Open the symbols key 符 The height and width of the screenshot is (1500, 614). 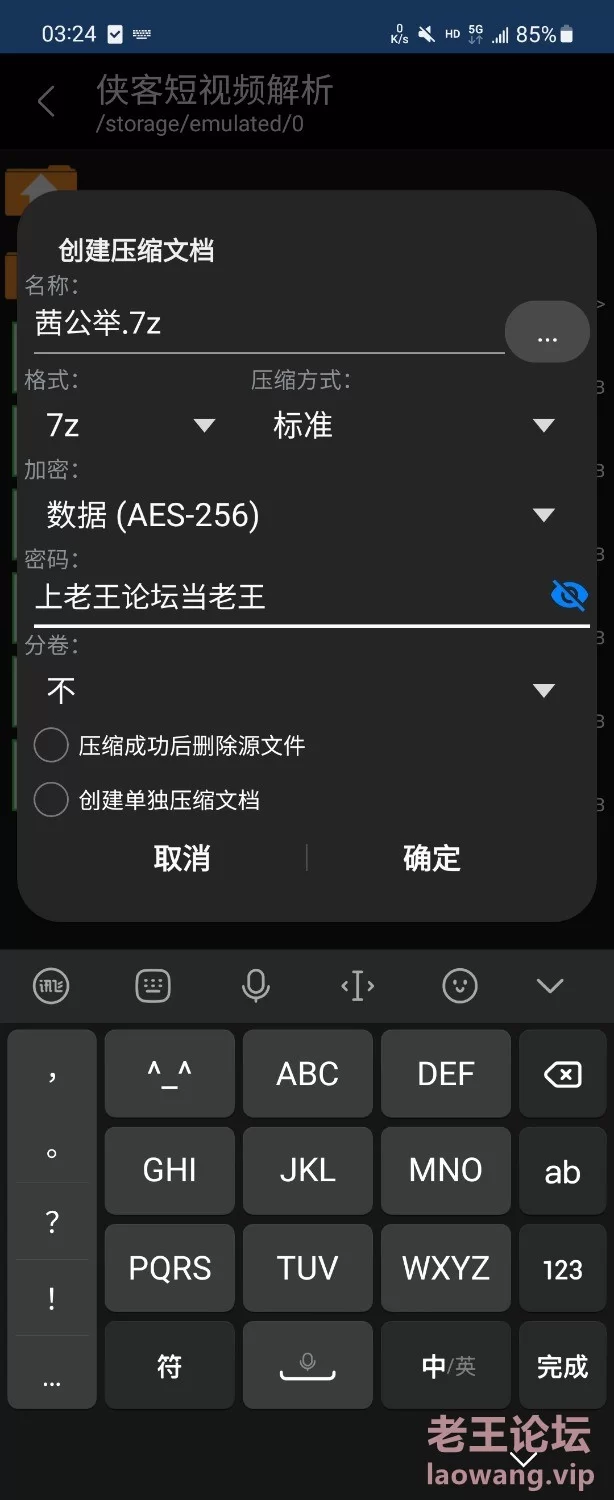pos(169,1366)
